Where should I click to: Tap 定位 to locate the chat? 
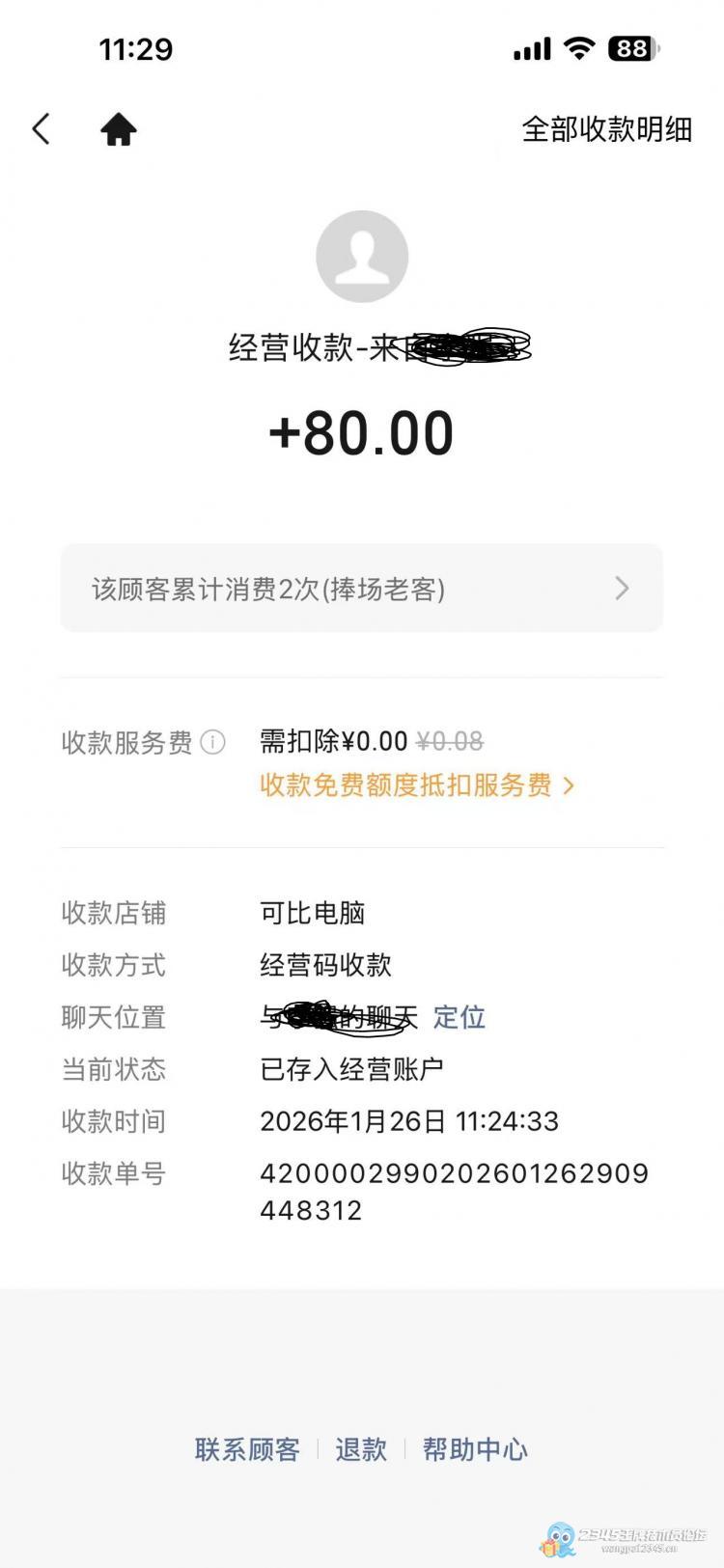click(x=459, y=1017)
